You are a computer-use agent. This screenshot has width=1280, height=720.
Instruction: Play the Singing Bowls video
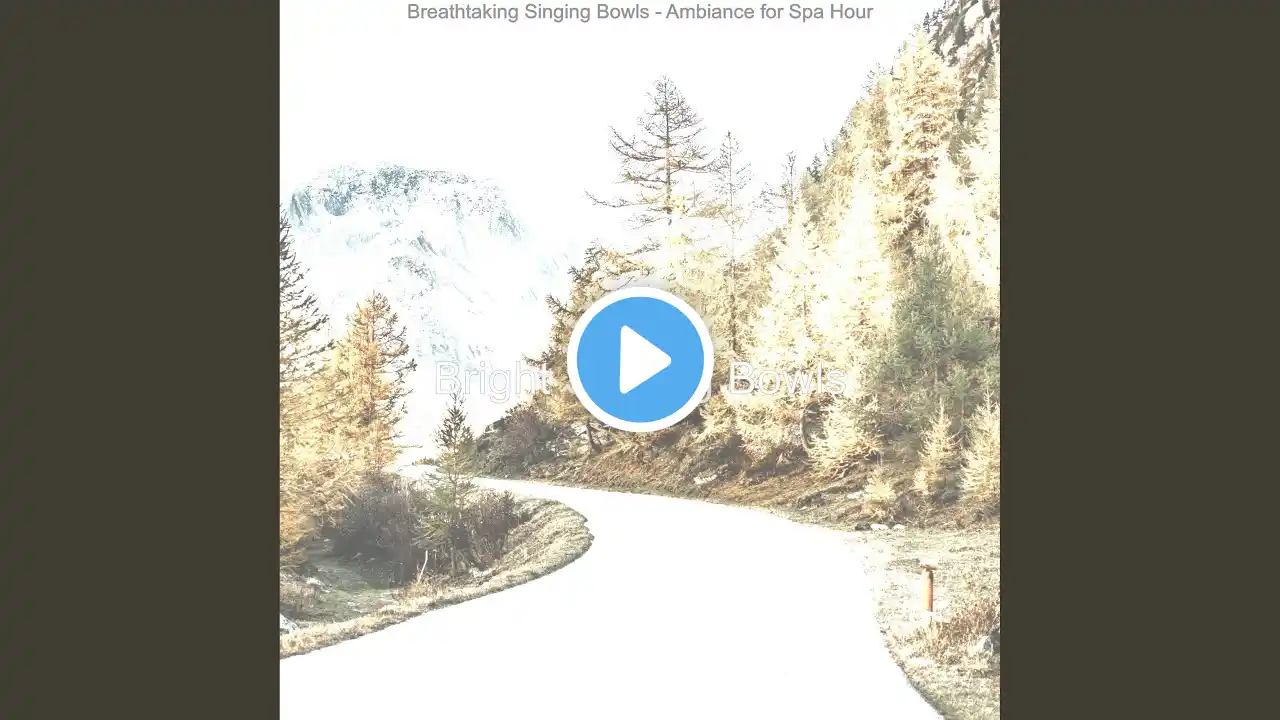point(640,359)
